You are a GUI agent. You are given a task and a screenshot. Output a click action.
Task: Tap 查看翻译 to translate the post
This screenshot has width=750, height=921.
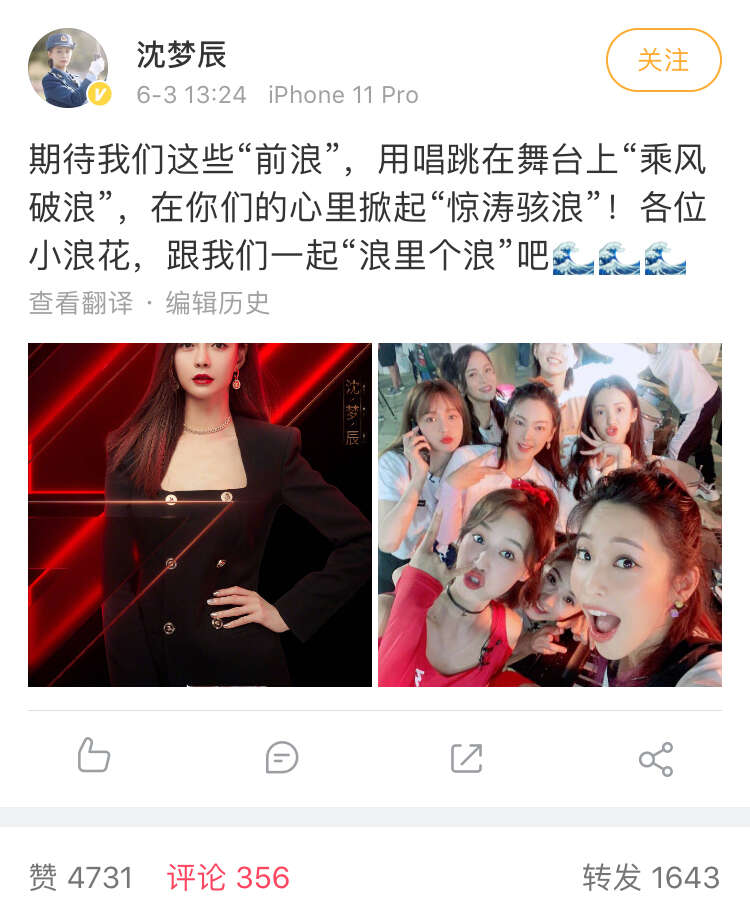[81, 303]
